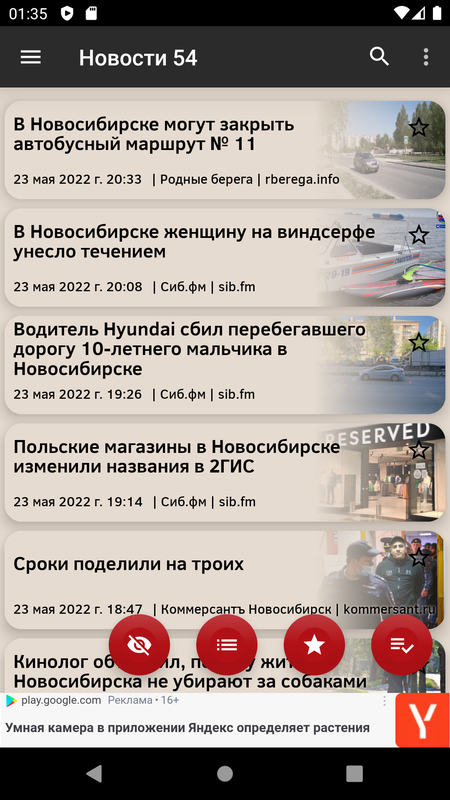This screenshot has width=450, height=800.
Task: Open search in Новости 54
Action: (379, 57)
